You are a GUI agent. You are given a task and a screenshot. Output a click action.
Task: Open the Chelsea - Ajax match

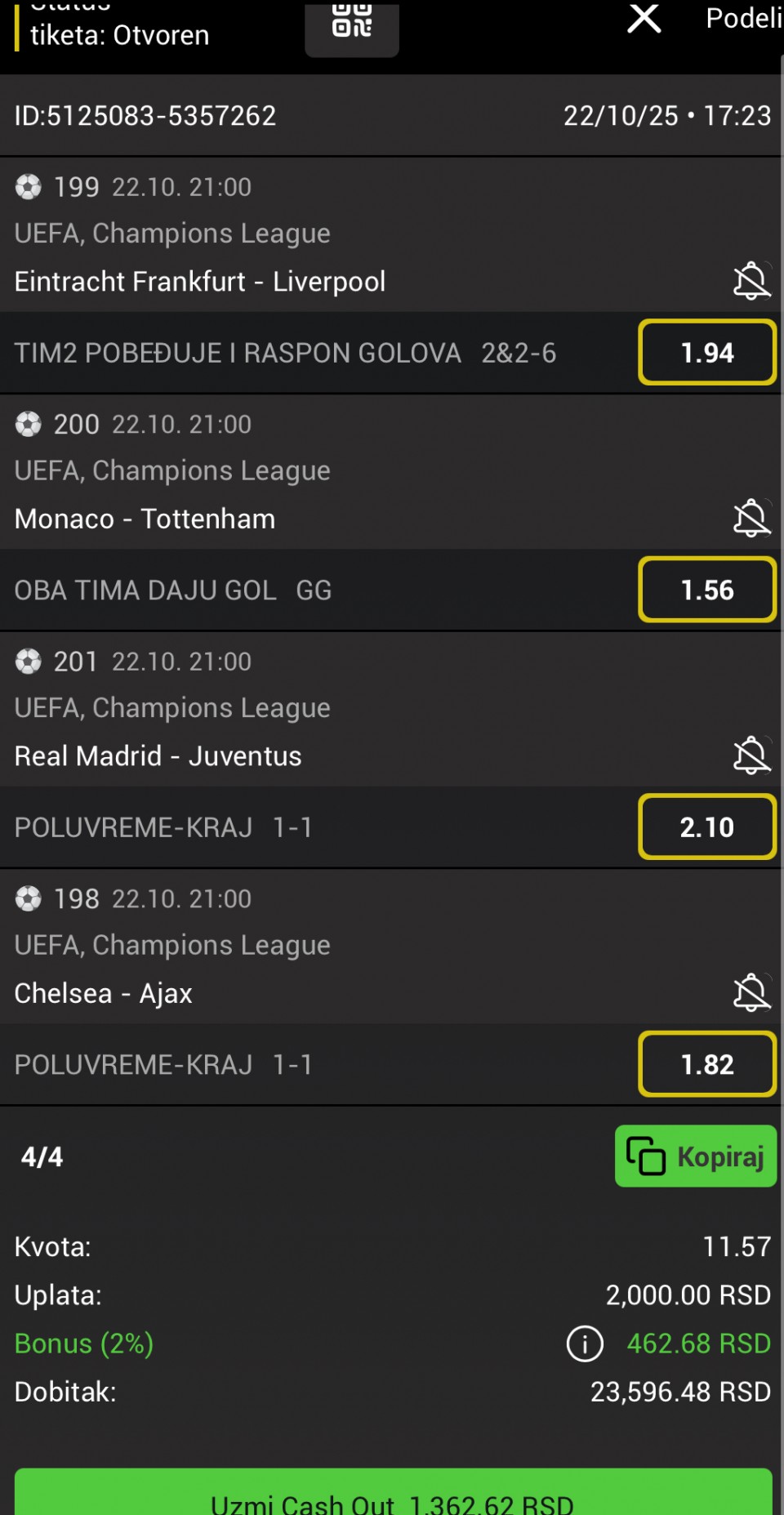pos(104,993)
